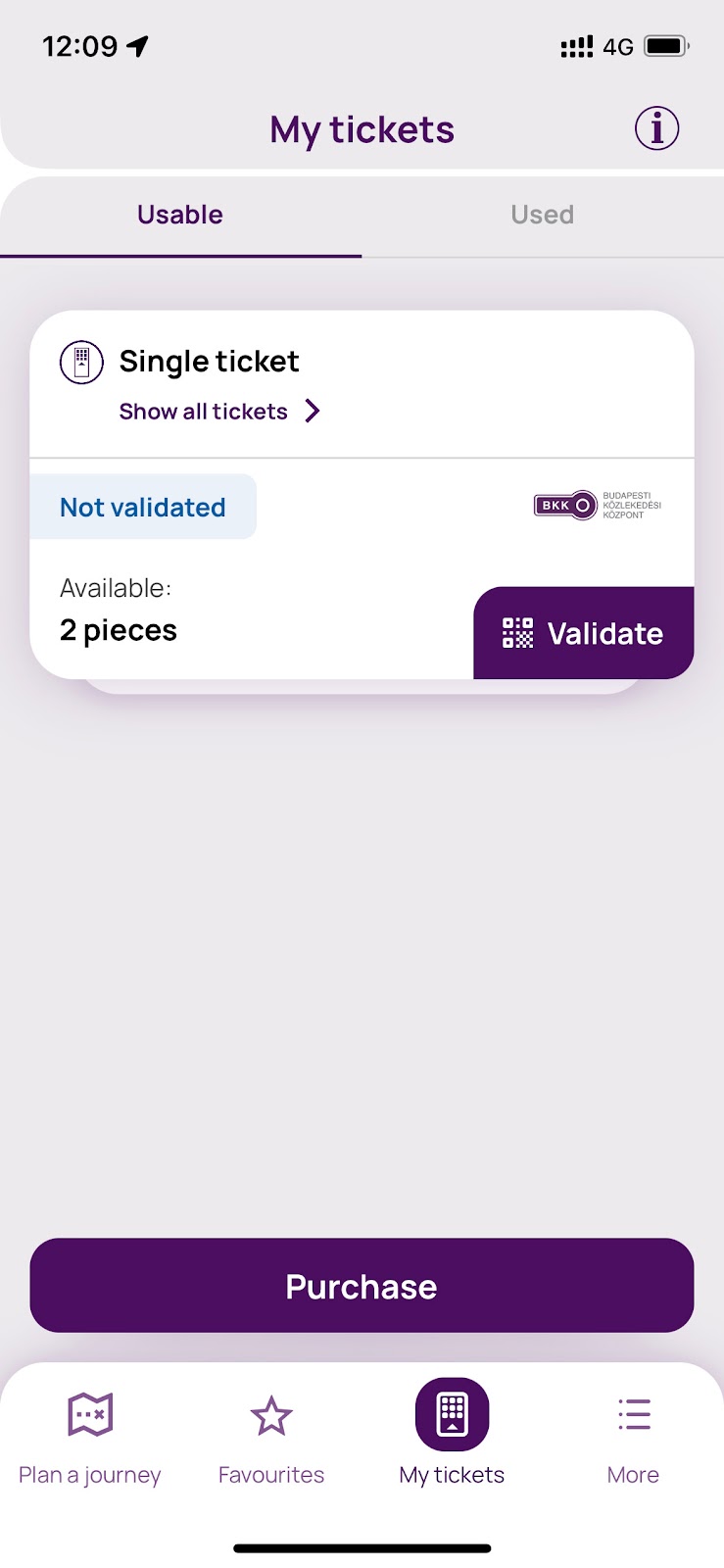Switch to the Used tab
Viewport: 724px width, 1568px height.
(x=542, y=215)
